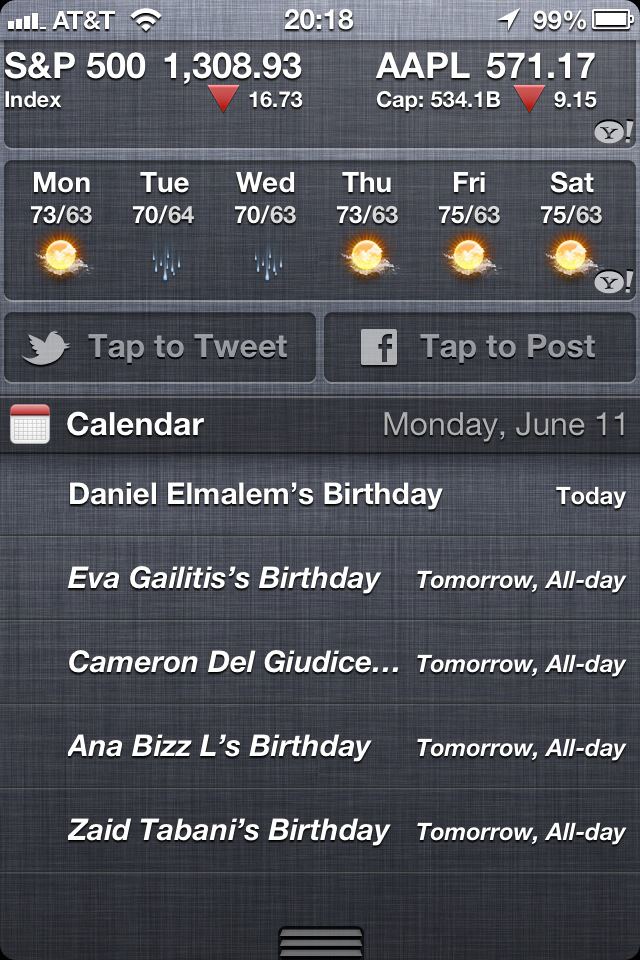The height and width of the screenshot is (960, 640).
Task: Tap to Tweet button
Action: [x=160, y=347]
